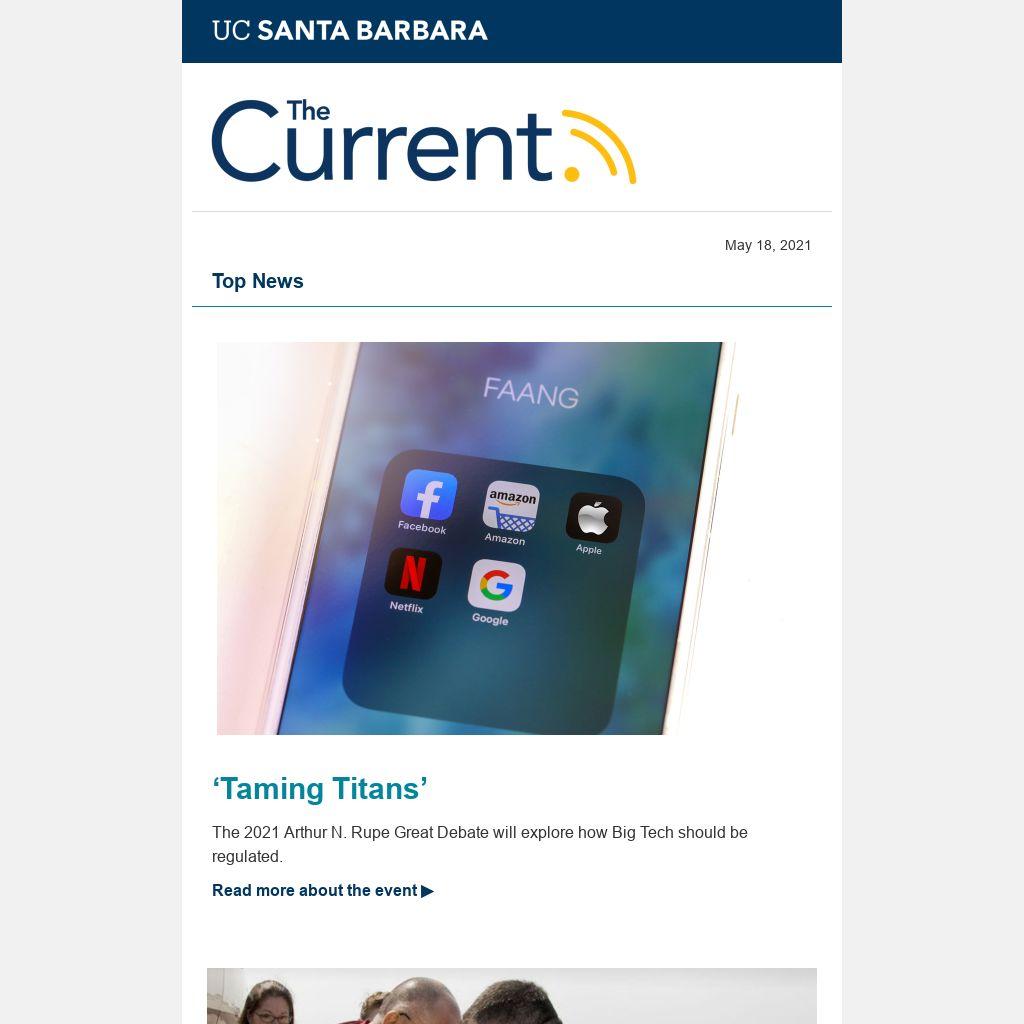
Task: Open the second story photo below
Action: [511, 996]
